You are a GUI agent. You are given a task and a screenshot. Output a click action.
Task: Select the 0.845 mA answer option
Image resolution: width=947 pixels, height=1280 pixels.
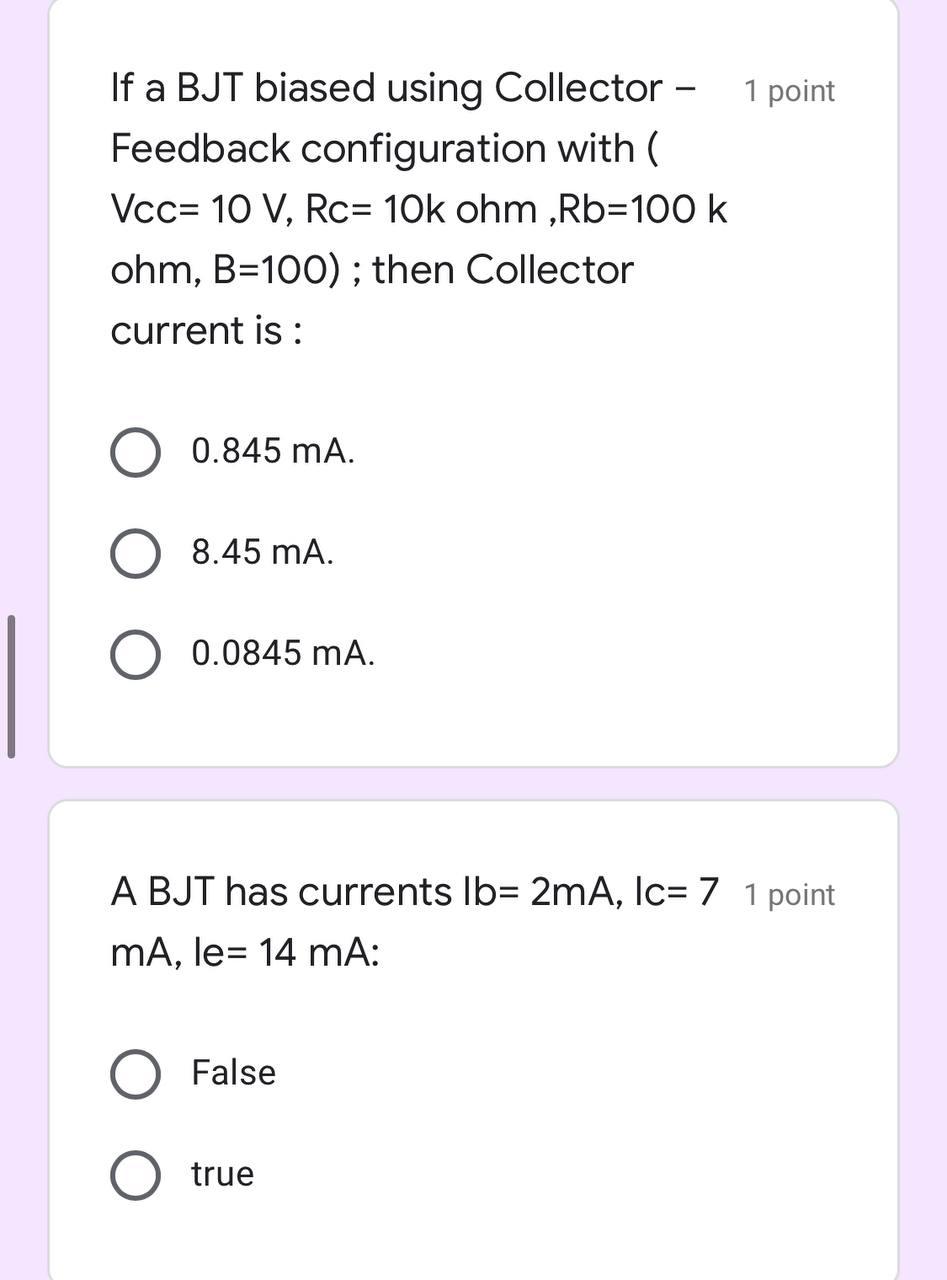coord(135,453)
